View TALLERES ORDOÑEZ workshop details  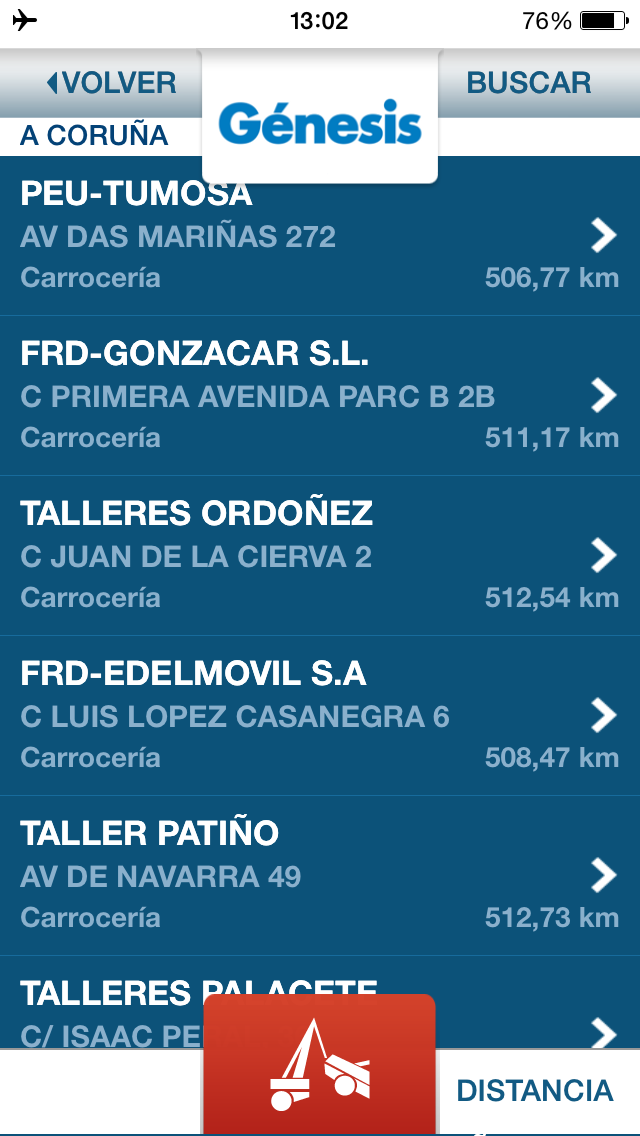point(320,556)
